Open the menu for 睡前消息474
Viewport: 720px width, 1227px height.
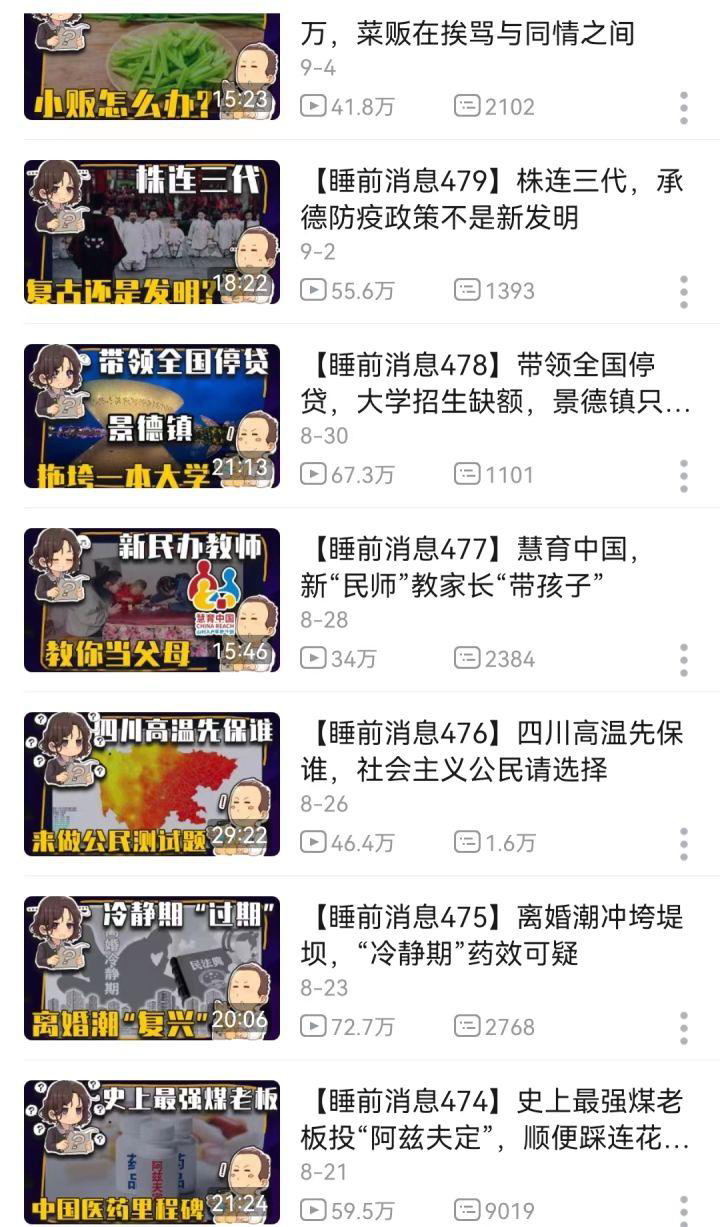(x=684, y=1208)
